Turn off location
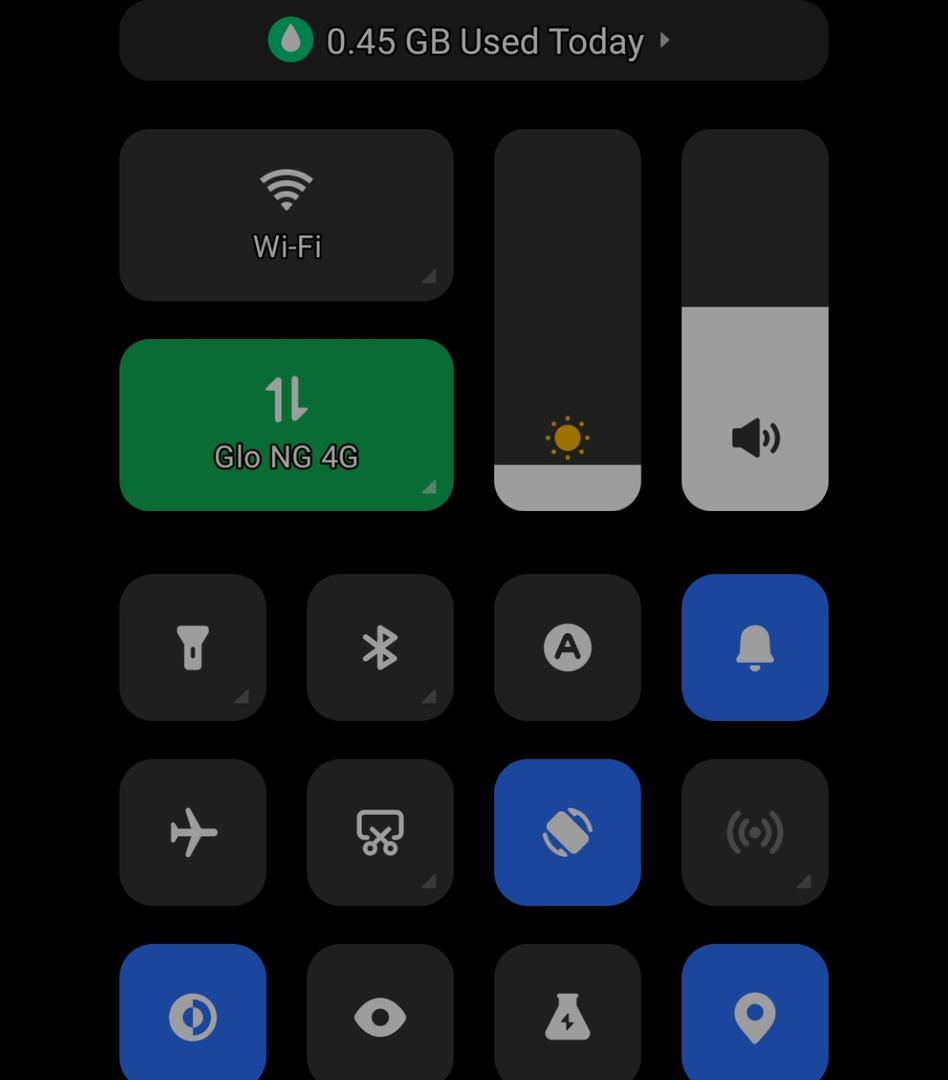The image size is (948, 1080). tap(755, 1015)
